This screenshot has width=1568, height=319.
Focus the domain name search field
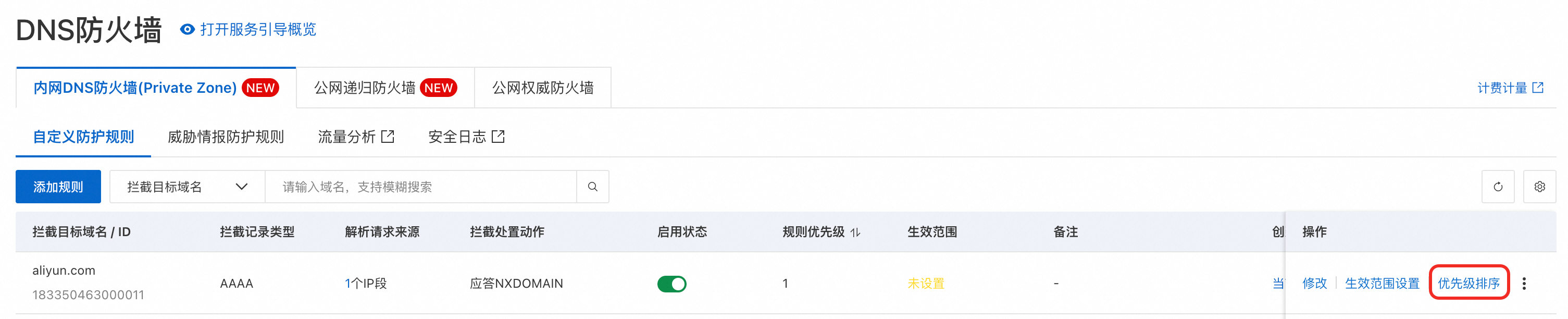[x=420, y=187]
